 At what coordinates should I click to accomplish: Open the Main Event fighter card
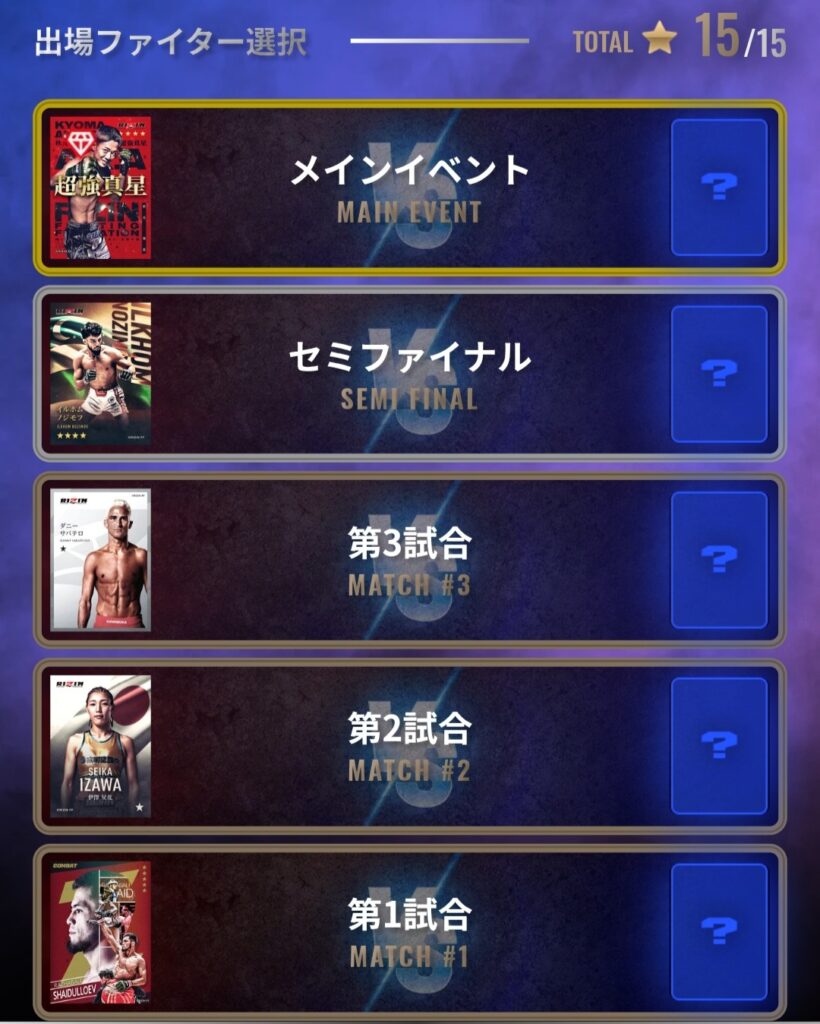point(101,188)
